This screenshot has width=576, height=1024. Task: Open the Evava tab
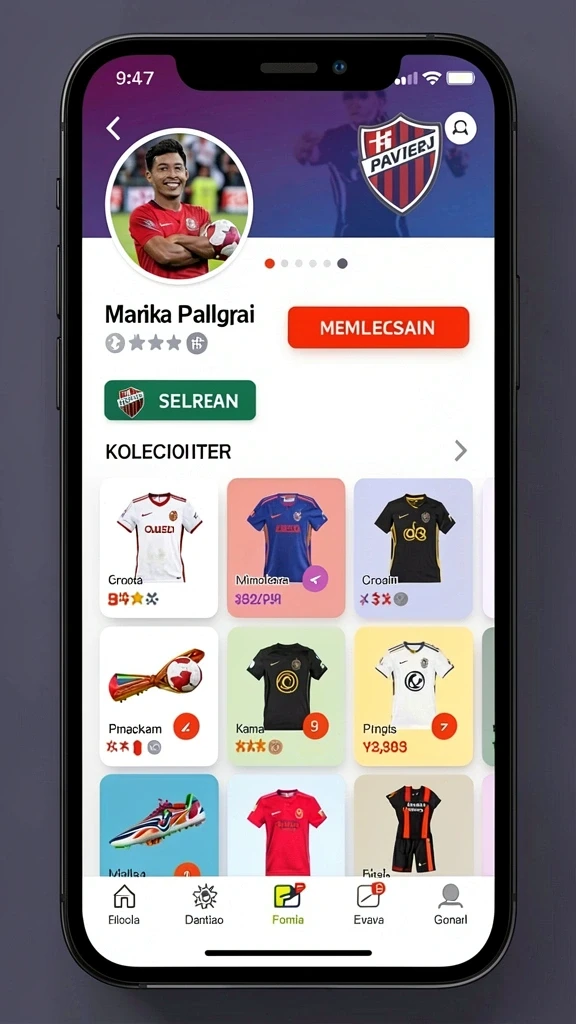pyautogui.click(x=369, y=904)
